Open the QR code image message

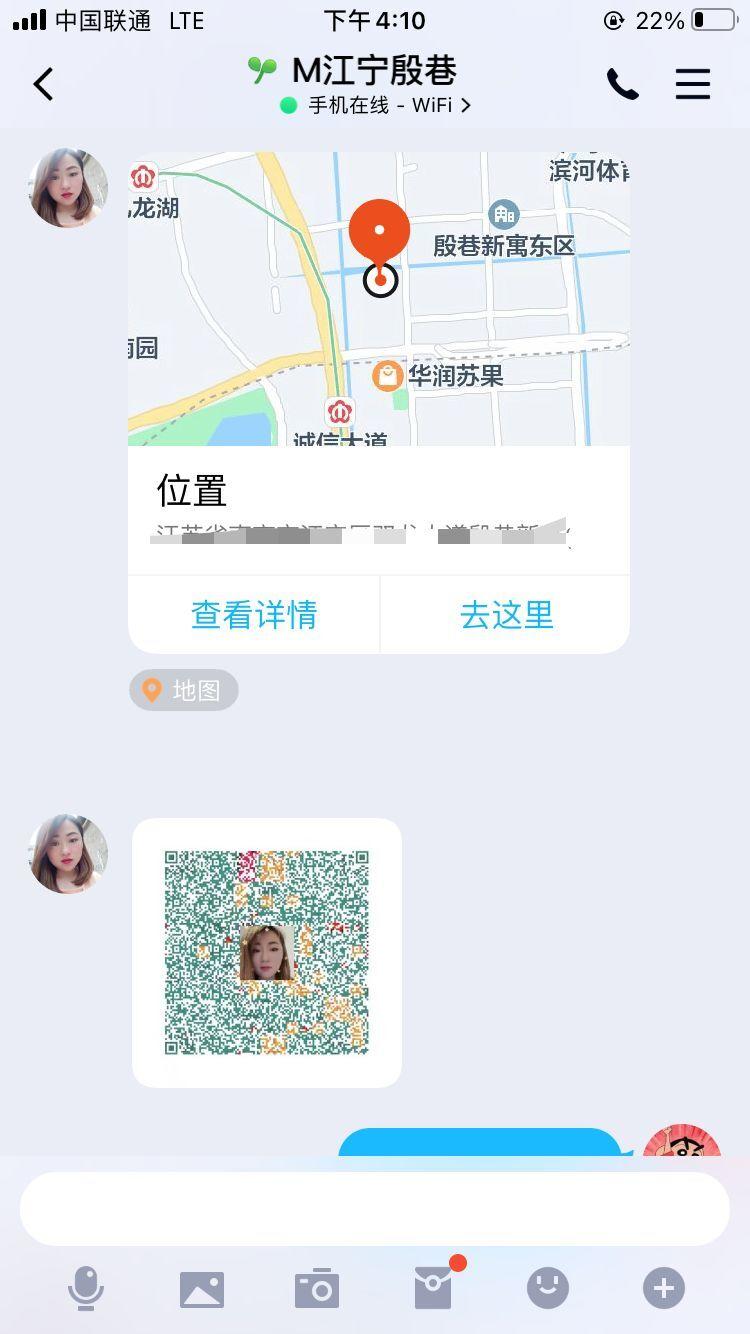pos(267,952)
